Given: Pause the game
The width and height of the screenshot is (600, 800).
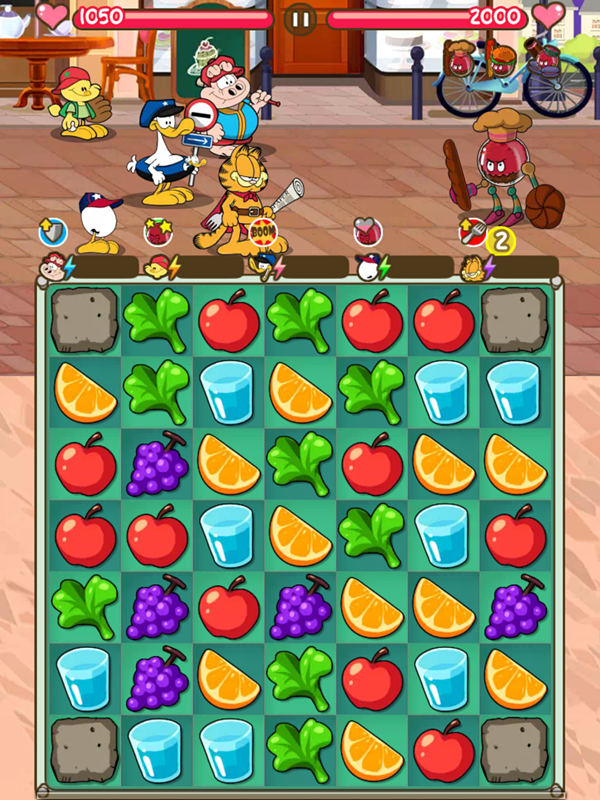Looking at the screenshot, I should coord(300,17).
